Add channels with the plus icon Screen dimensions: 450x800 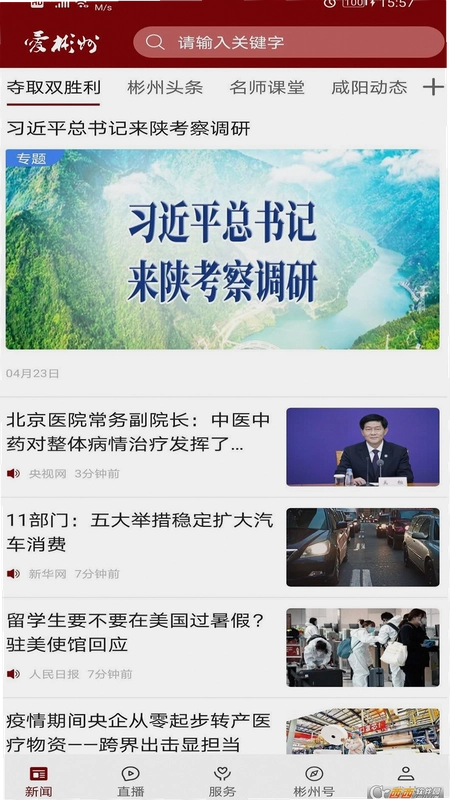(433, 87)
